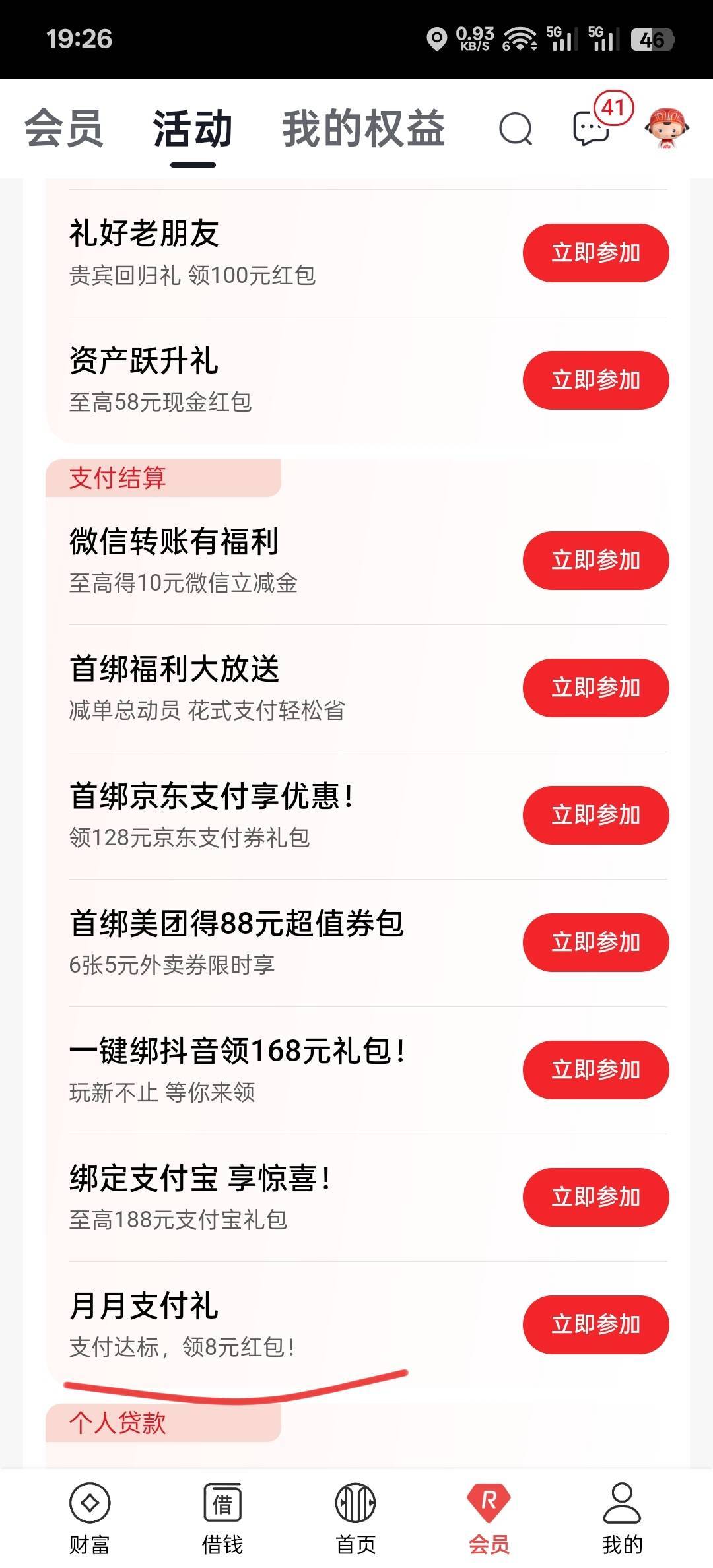The height and width of the screenshot is (1568, 713).
Task: Join the 首绑美团得88元超值券包 offer
Action: pyautogui.click(x=595, y=942)
